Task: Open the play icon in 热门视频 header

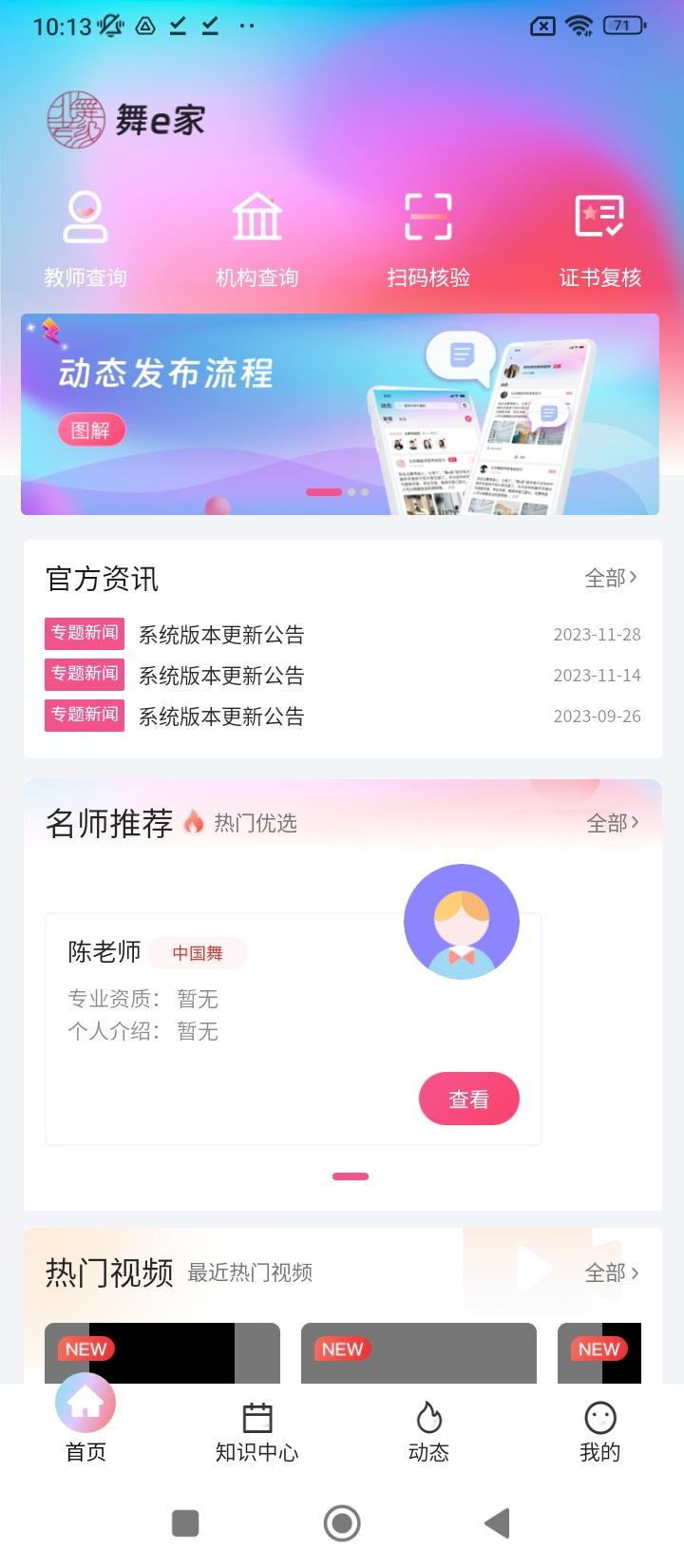Action: 532,1269
